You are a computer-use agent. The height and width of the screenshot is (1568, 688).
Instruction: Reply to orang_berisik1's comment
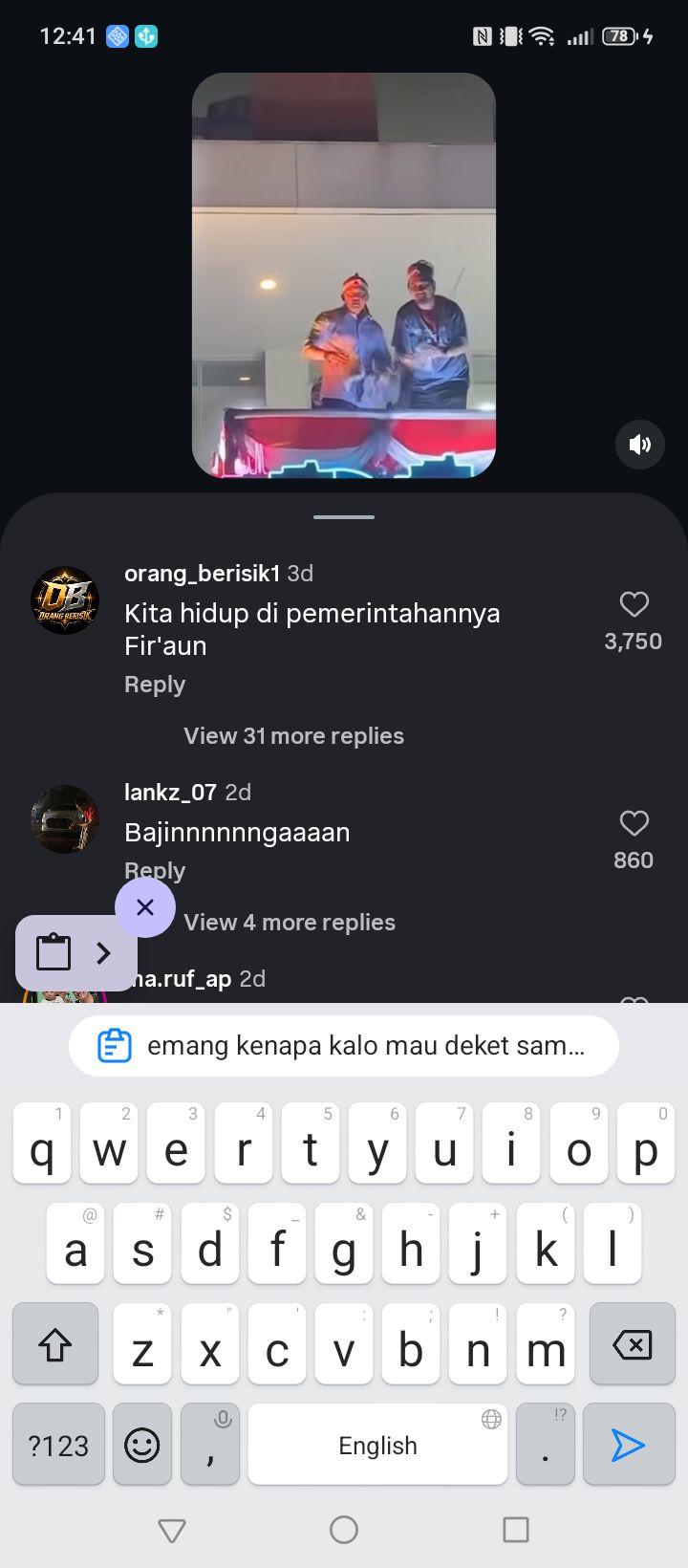pyautogui.click(x=155, y=685)
